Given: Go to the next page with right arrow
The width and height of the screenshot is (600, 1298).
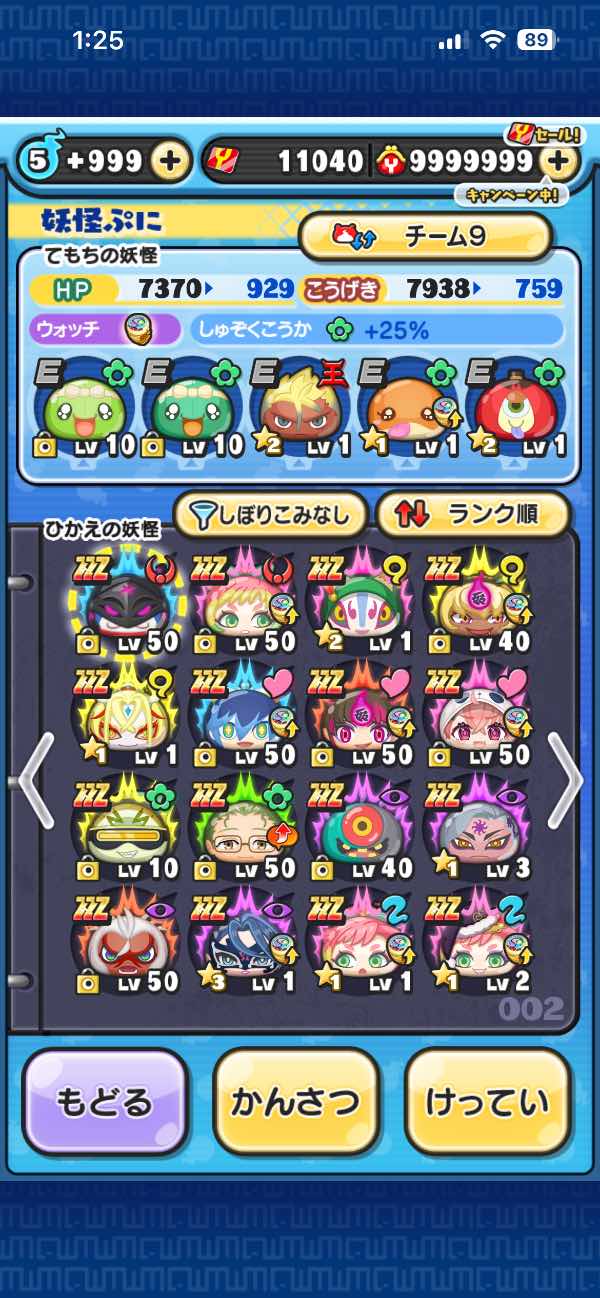Looking at the screenshot, I should tap(563, 782).
